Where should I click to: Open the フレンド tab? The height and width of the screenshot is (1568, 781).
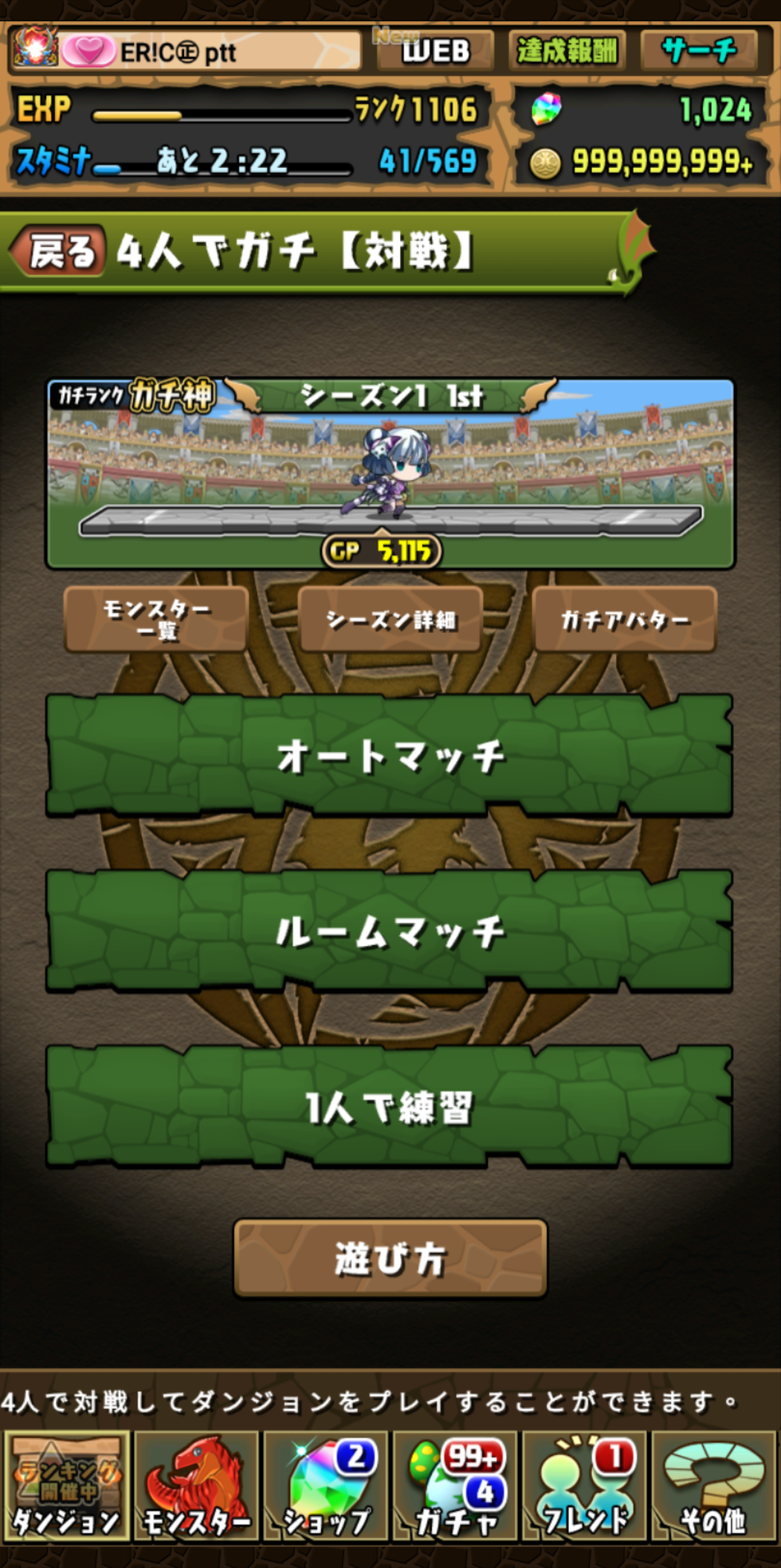click(x=584, y=1486)
